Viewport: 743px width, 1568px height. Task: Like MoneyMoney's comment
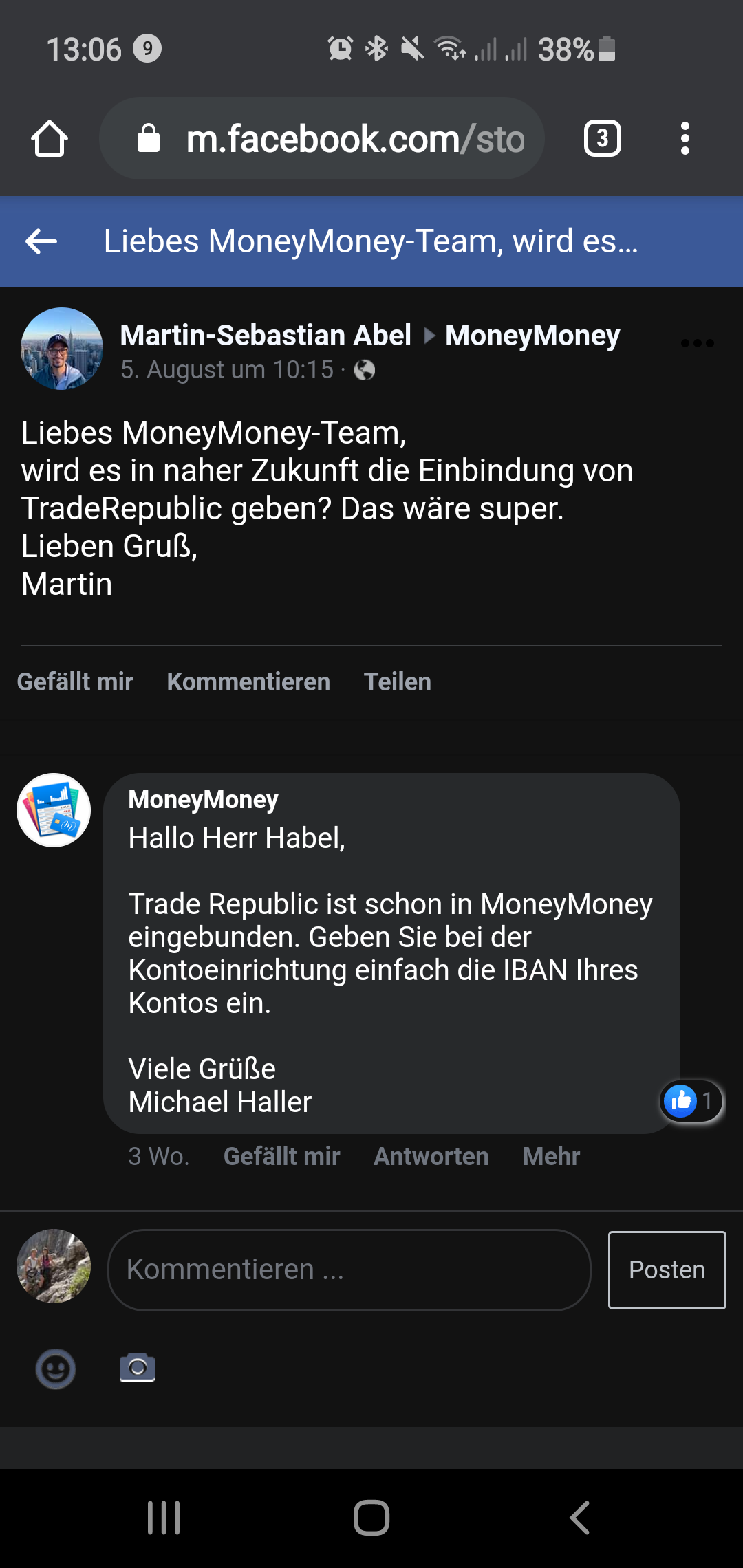[281, 1157]
